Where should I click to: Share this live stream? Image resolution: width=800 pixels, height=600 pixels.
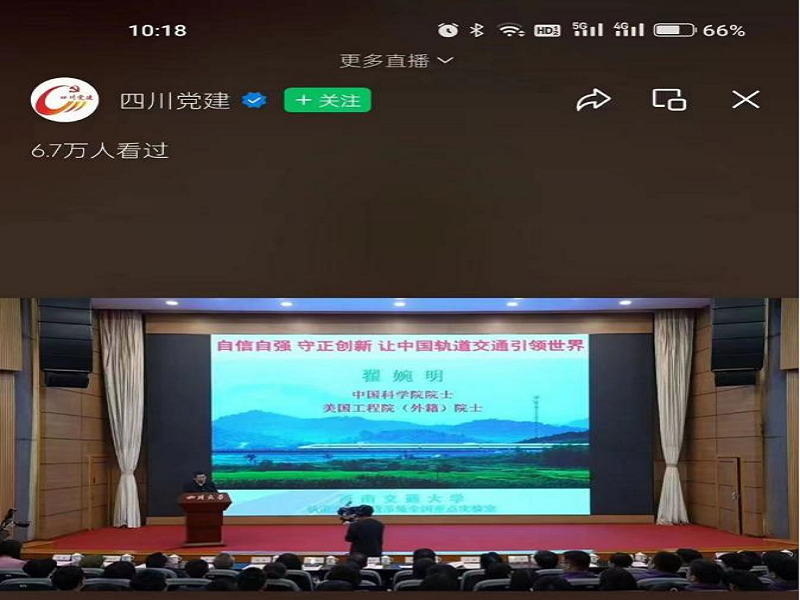click(593, 100)
